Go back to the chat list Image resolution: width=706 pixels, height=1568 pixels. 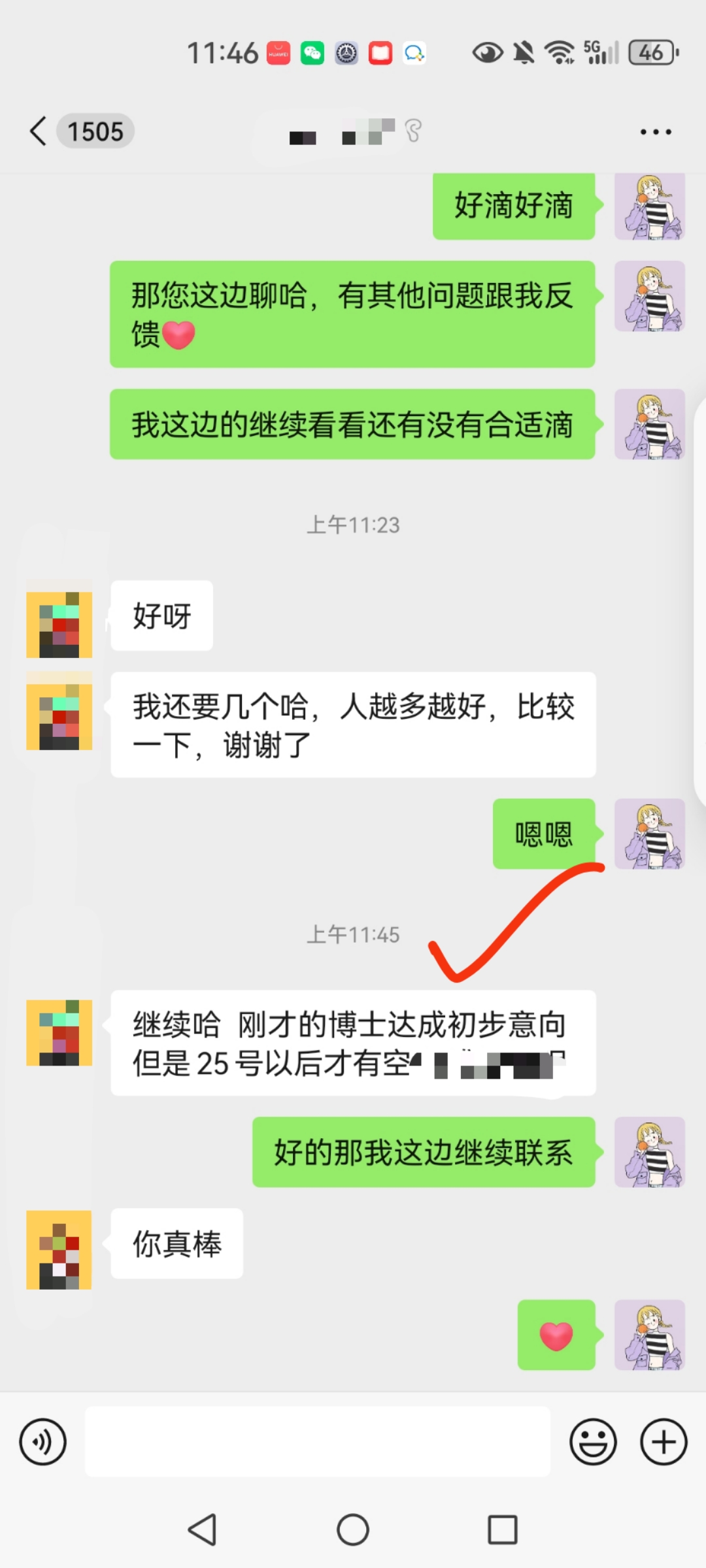point(39,131)
